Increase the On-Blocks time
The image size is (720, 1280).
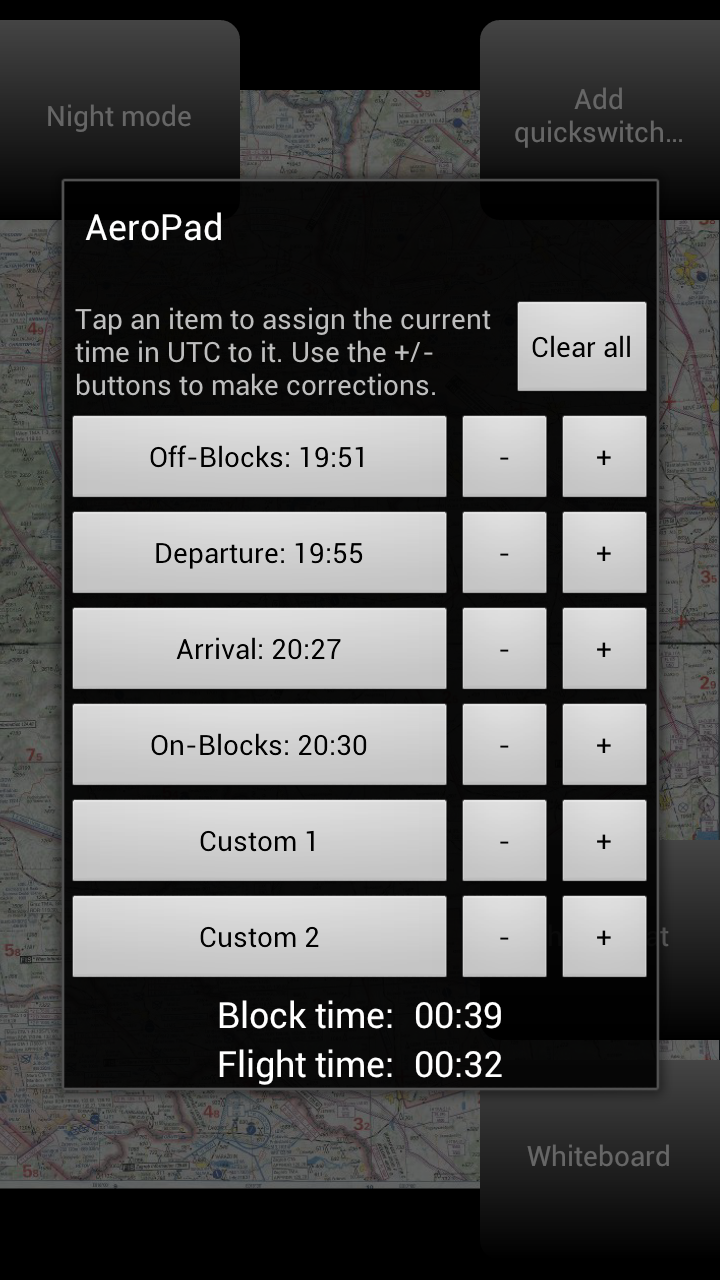[604, 745]
